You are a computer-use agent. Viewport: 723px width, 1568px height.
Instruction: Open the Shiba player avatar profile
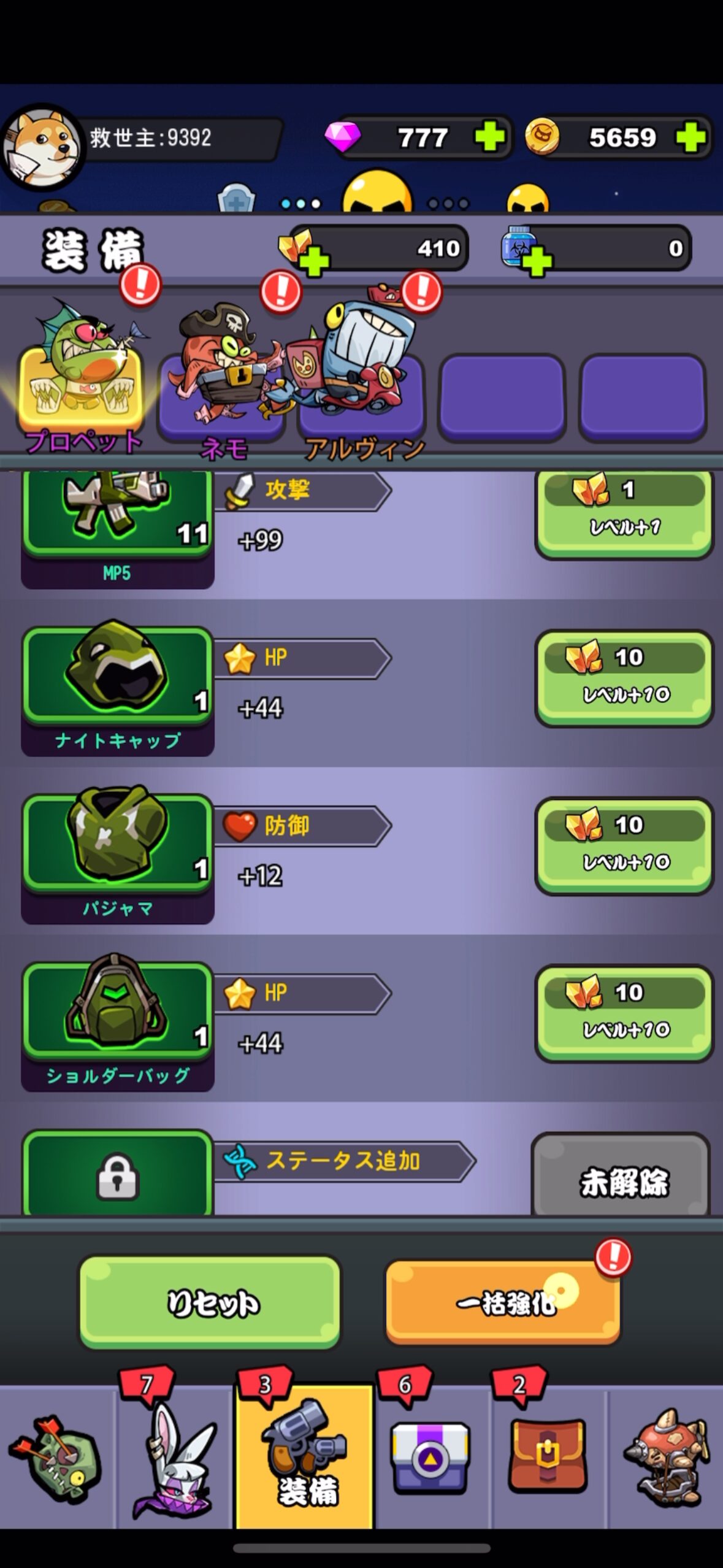point(42,146)
